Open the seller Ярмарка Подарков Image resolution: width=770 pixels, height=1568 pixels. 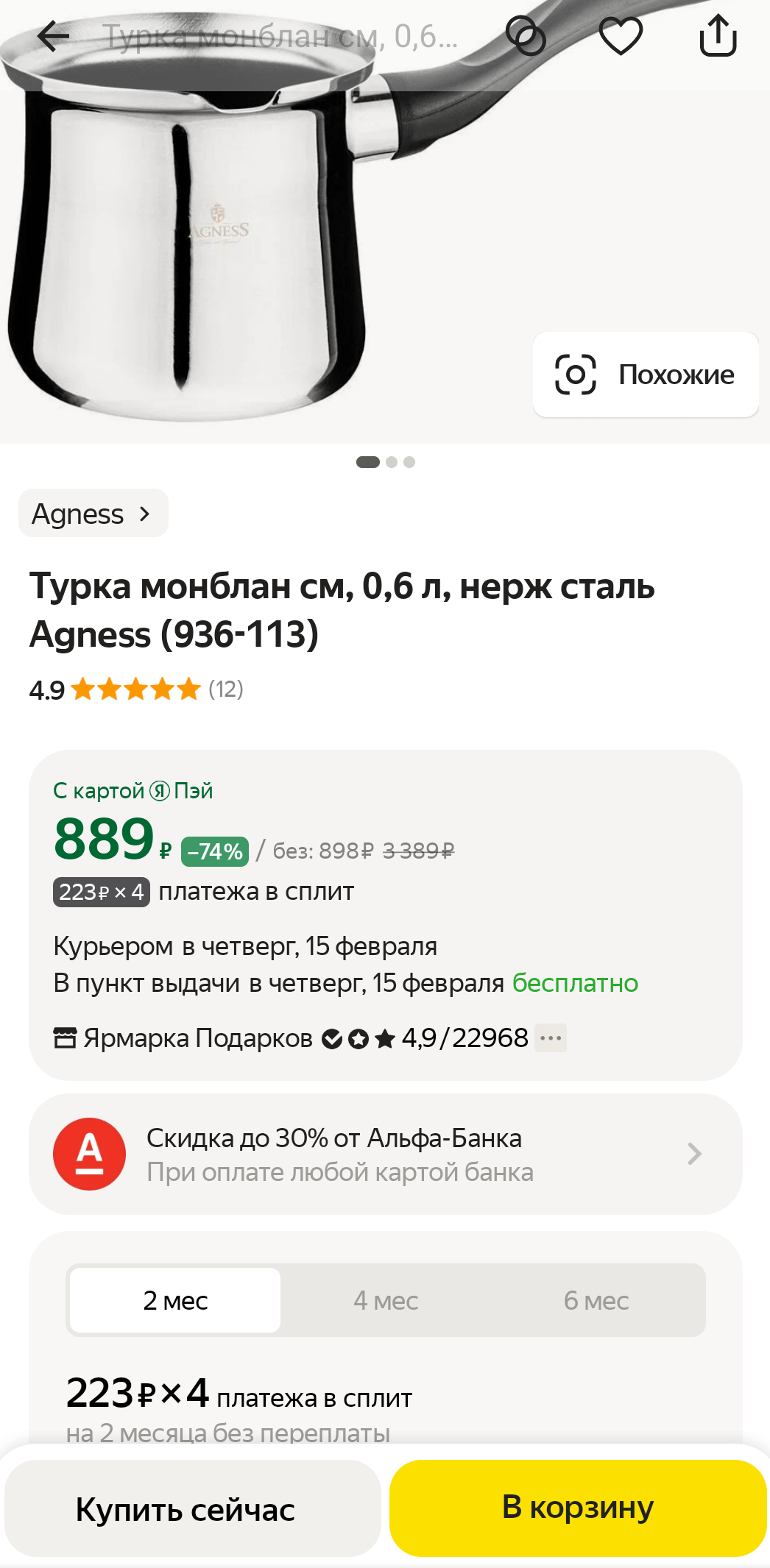[197, 1038]
